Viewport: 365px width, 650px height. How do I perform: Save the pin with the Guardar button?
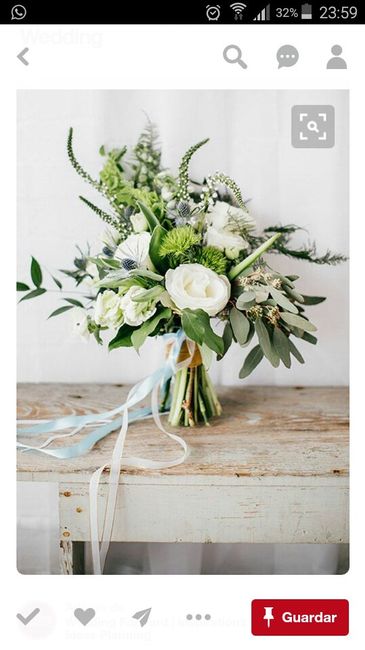(300, 617)
